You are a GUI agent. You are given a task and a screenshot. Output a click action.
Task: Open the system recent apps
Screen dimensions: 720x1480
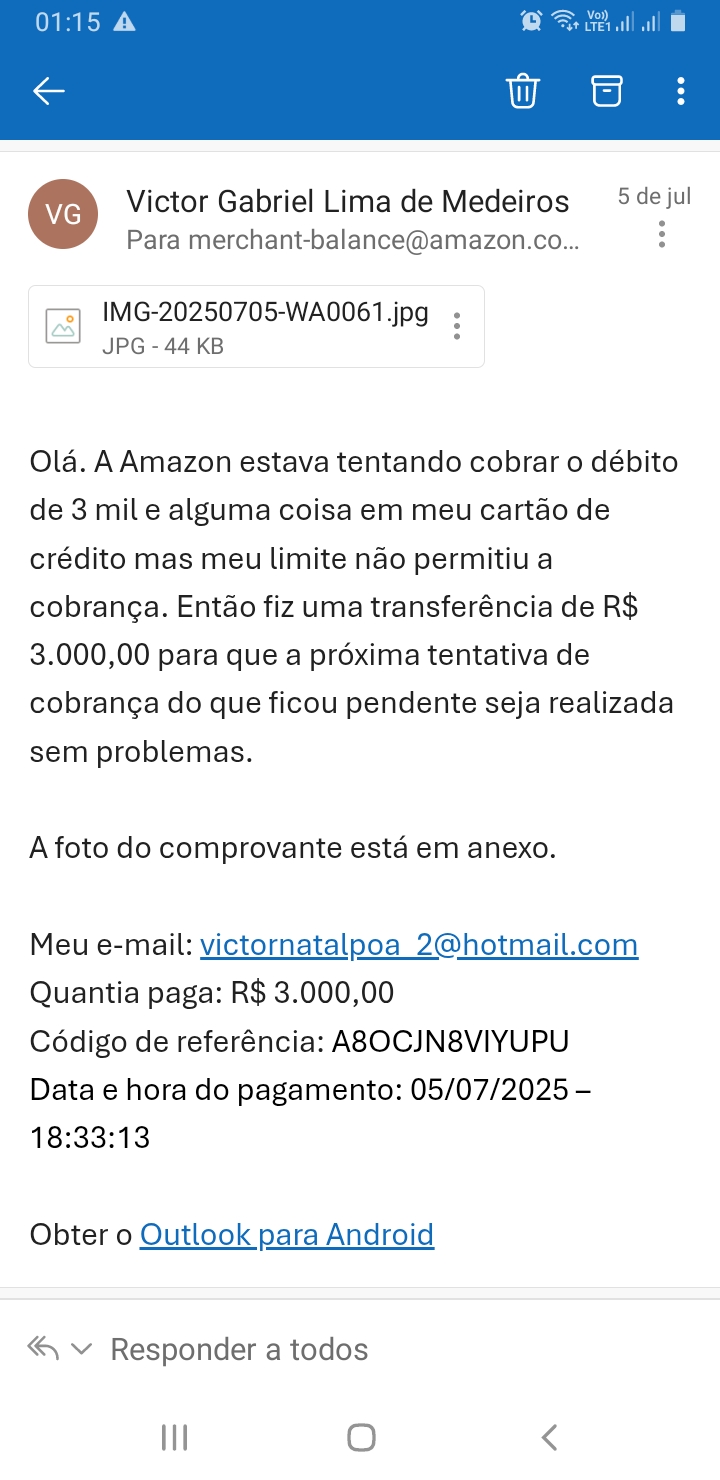pyautogui.click(x=175, y=1437)
